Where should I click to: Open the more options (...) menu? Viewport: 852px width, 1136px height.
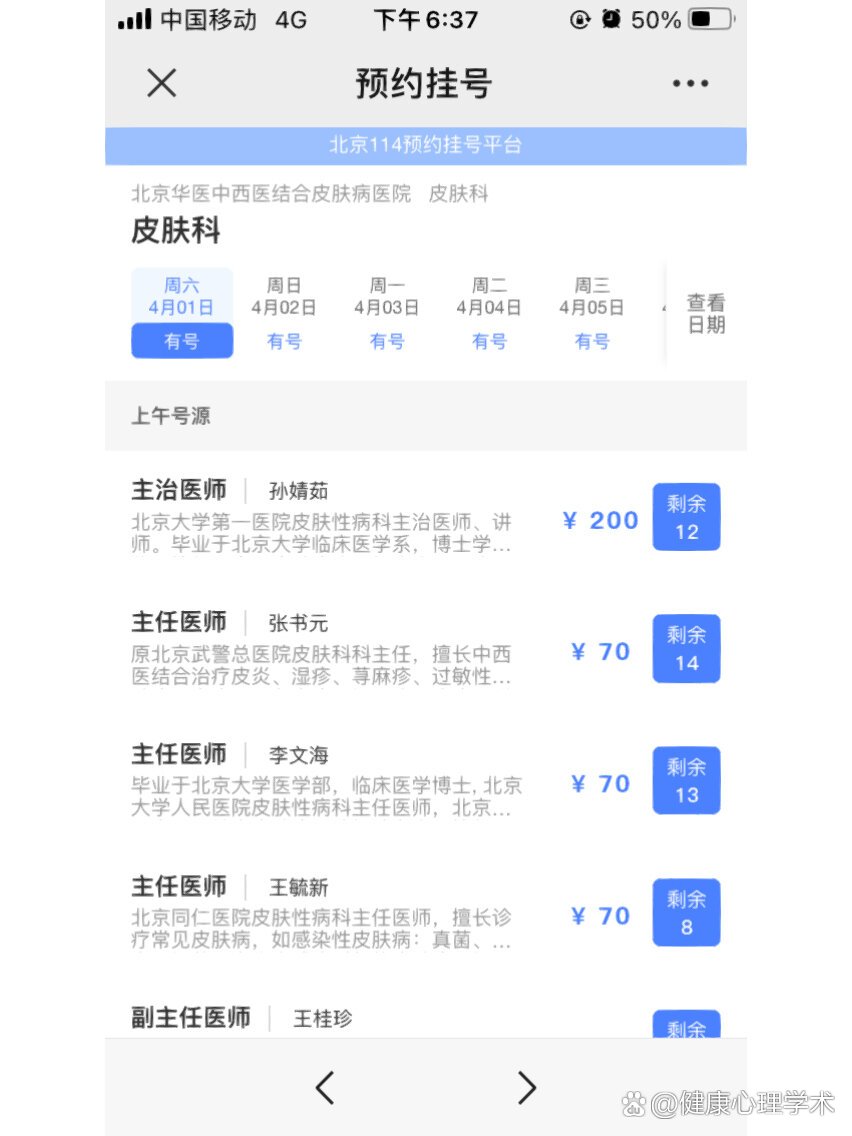[690, 84]
